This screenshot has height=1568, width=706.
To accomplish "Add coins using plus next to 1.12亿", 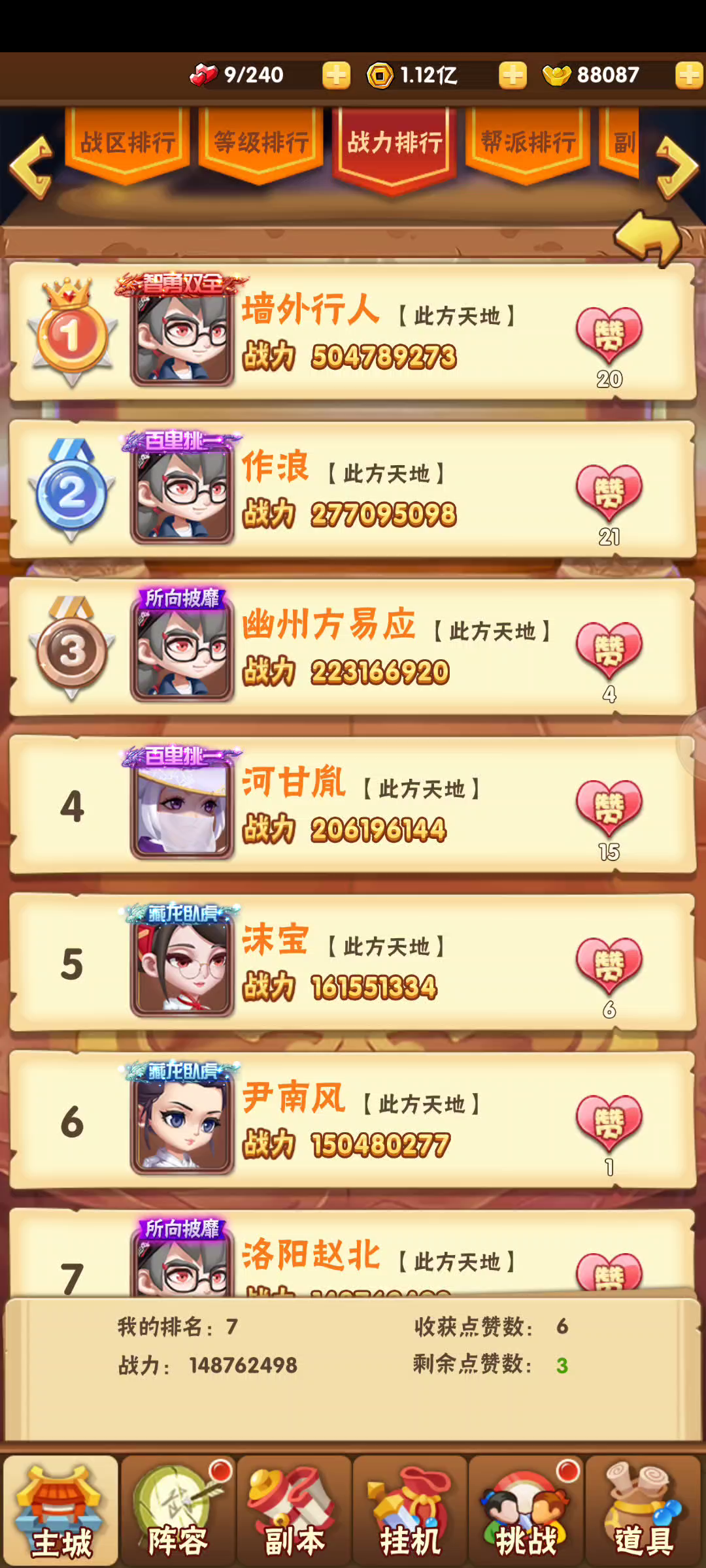I will click(x=513, y=75).
